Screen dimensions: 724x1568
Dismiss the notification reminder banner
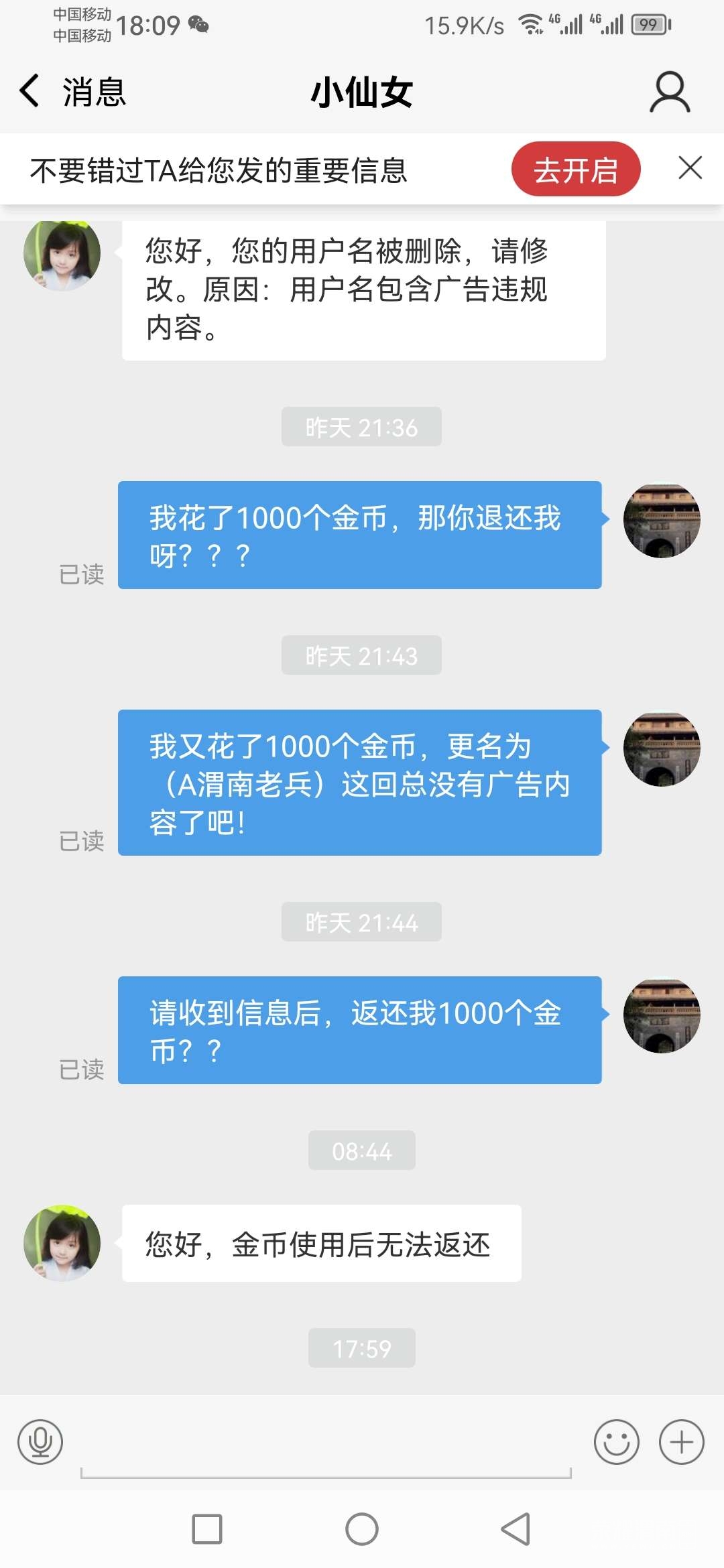click(x=690, y=168)
